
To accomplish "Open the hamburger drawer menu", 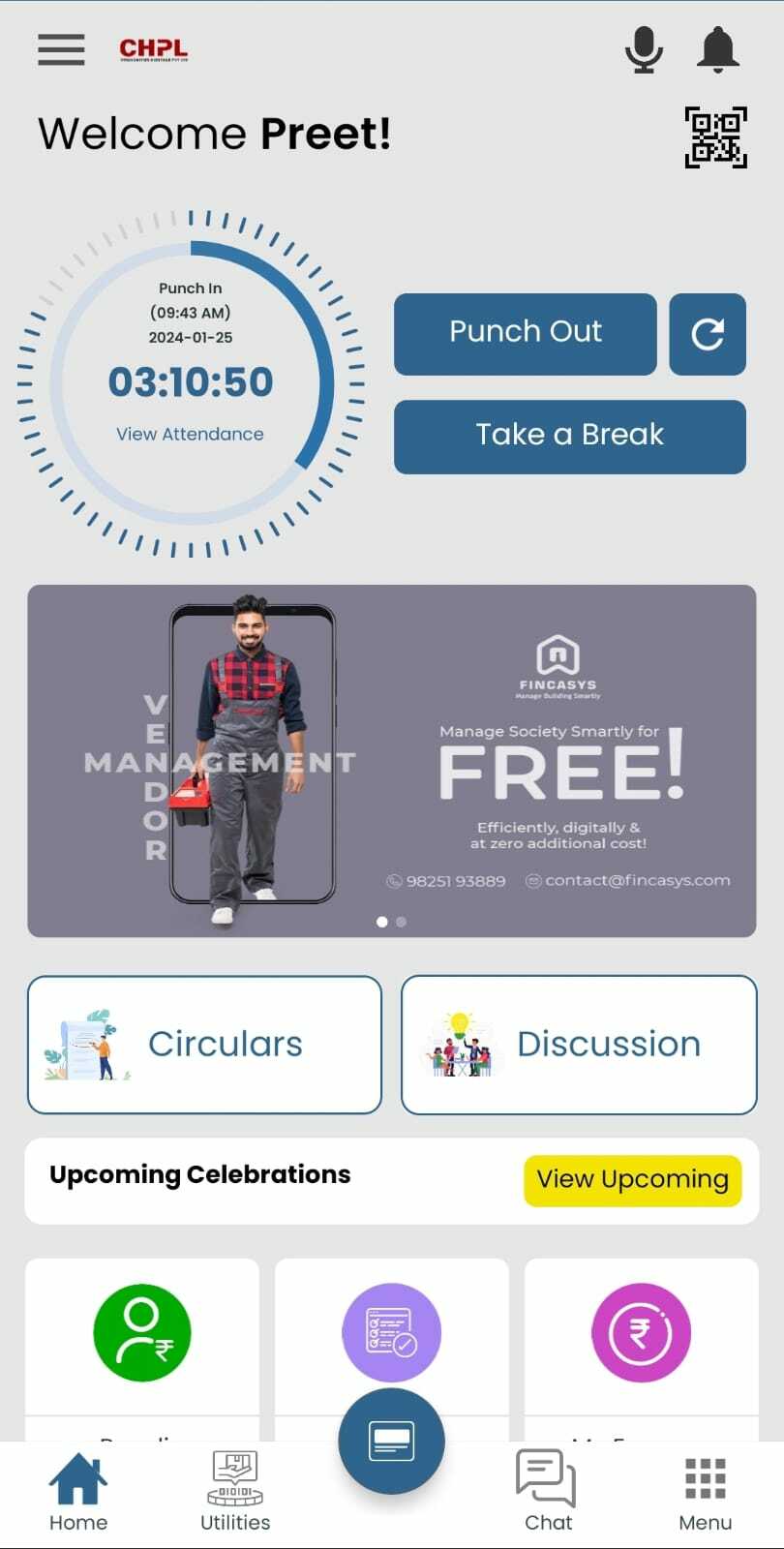I will (x=61, y=49).
